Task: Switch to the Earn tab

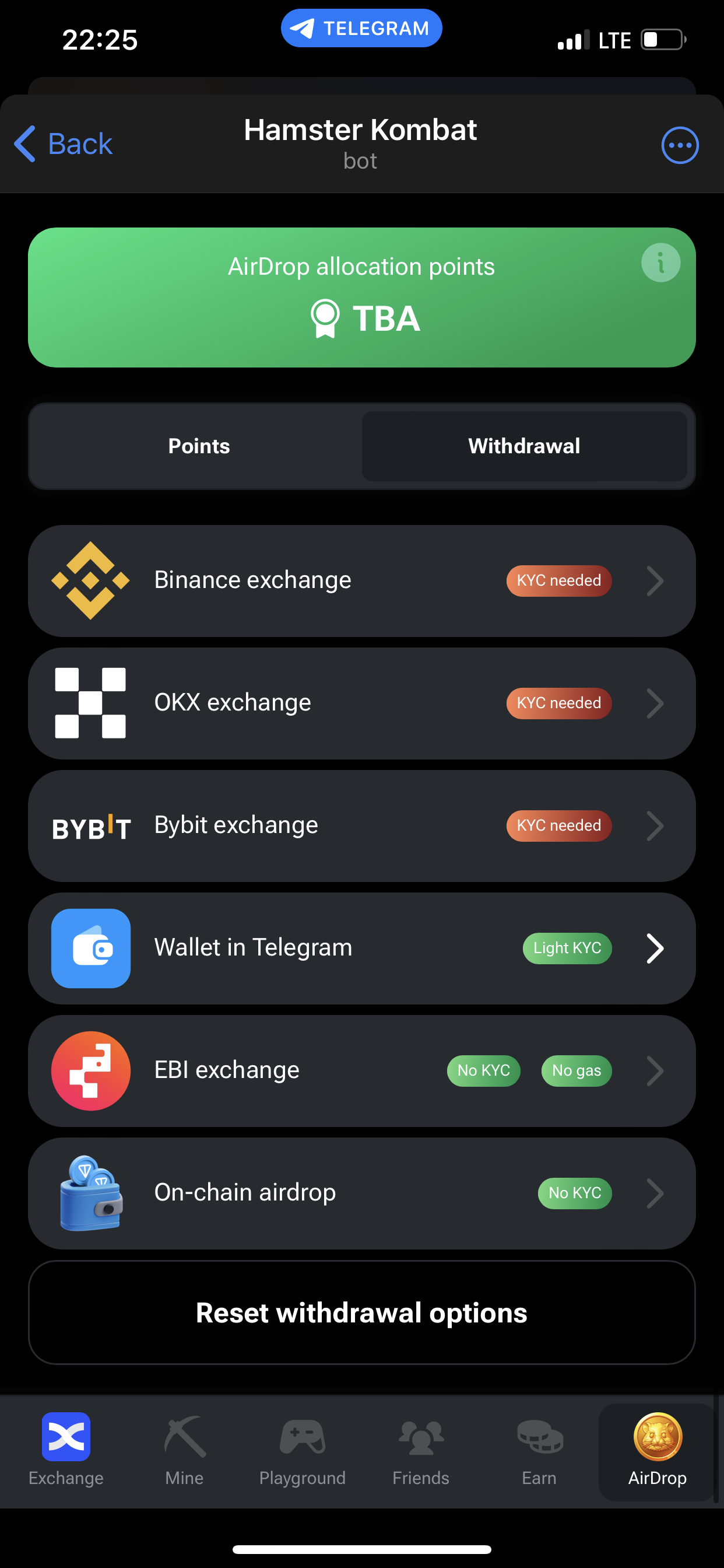Action: (x=539, y=1451)
